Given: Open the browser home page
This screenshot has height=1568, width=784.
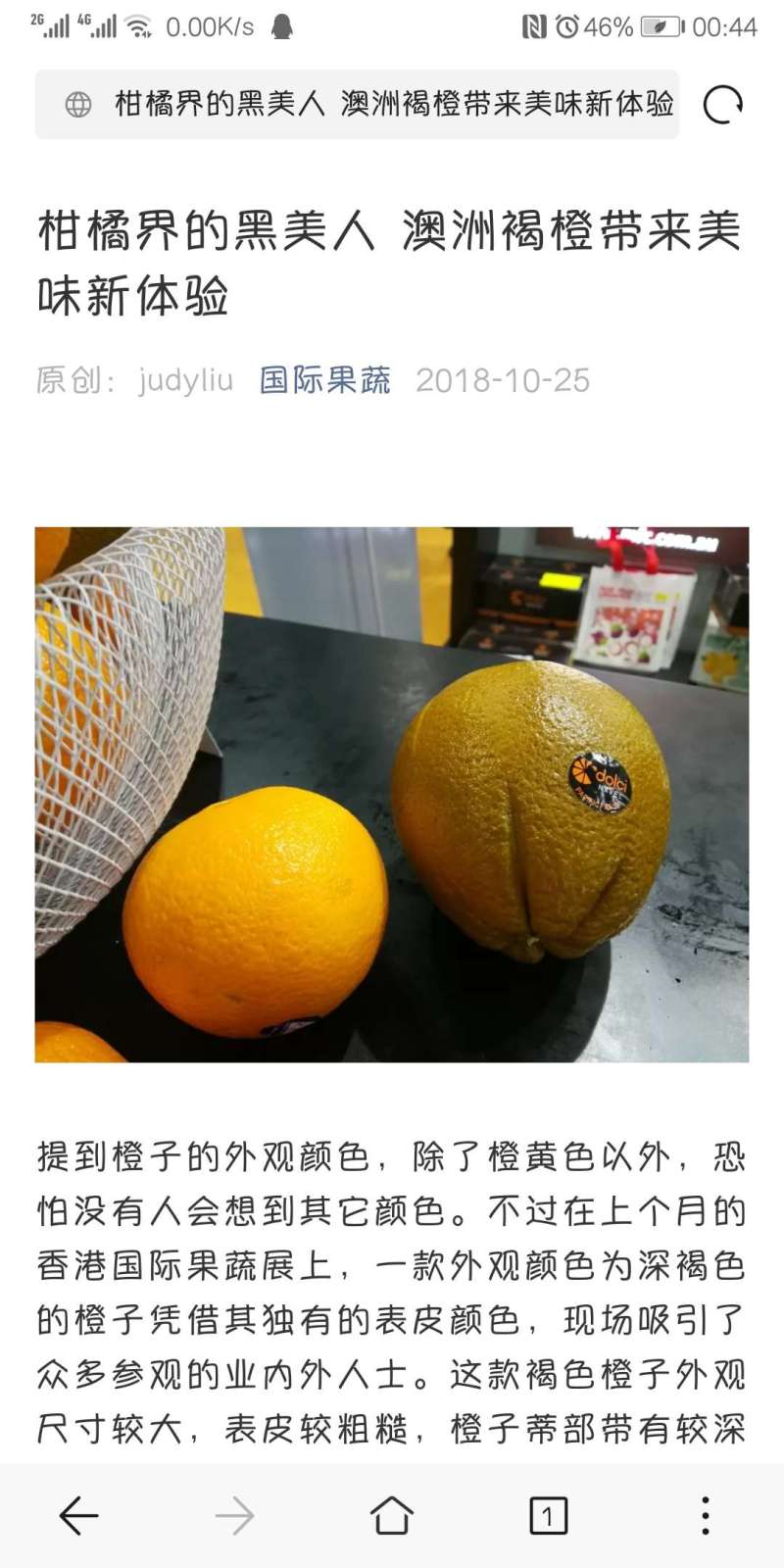Looking at the screenshot, I should tap(391, 1516).
